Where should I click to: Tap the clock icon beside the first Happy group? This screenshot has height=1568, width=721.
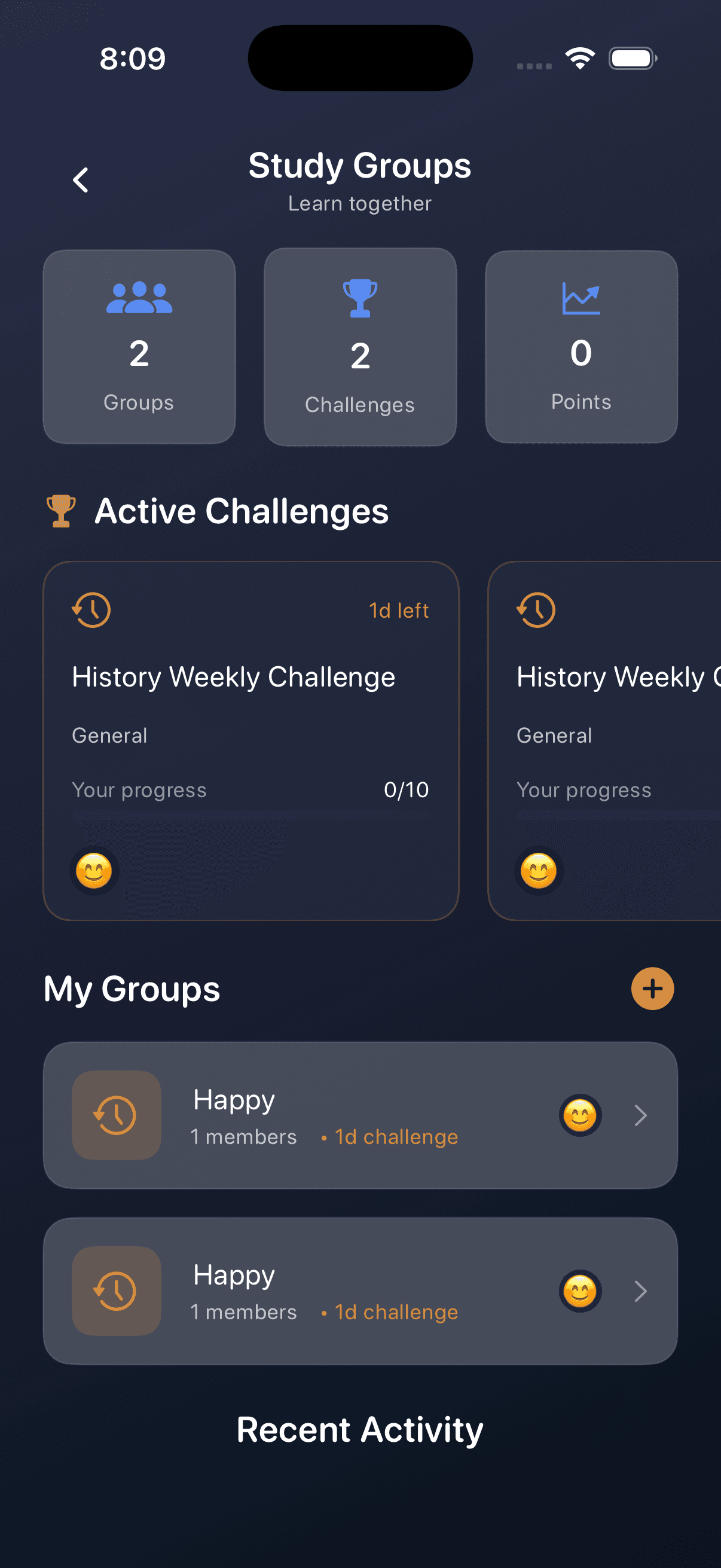click(x=116, y=1115)
